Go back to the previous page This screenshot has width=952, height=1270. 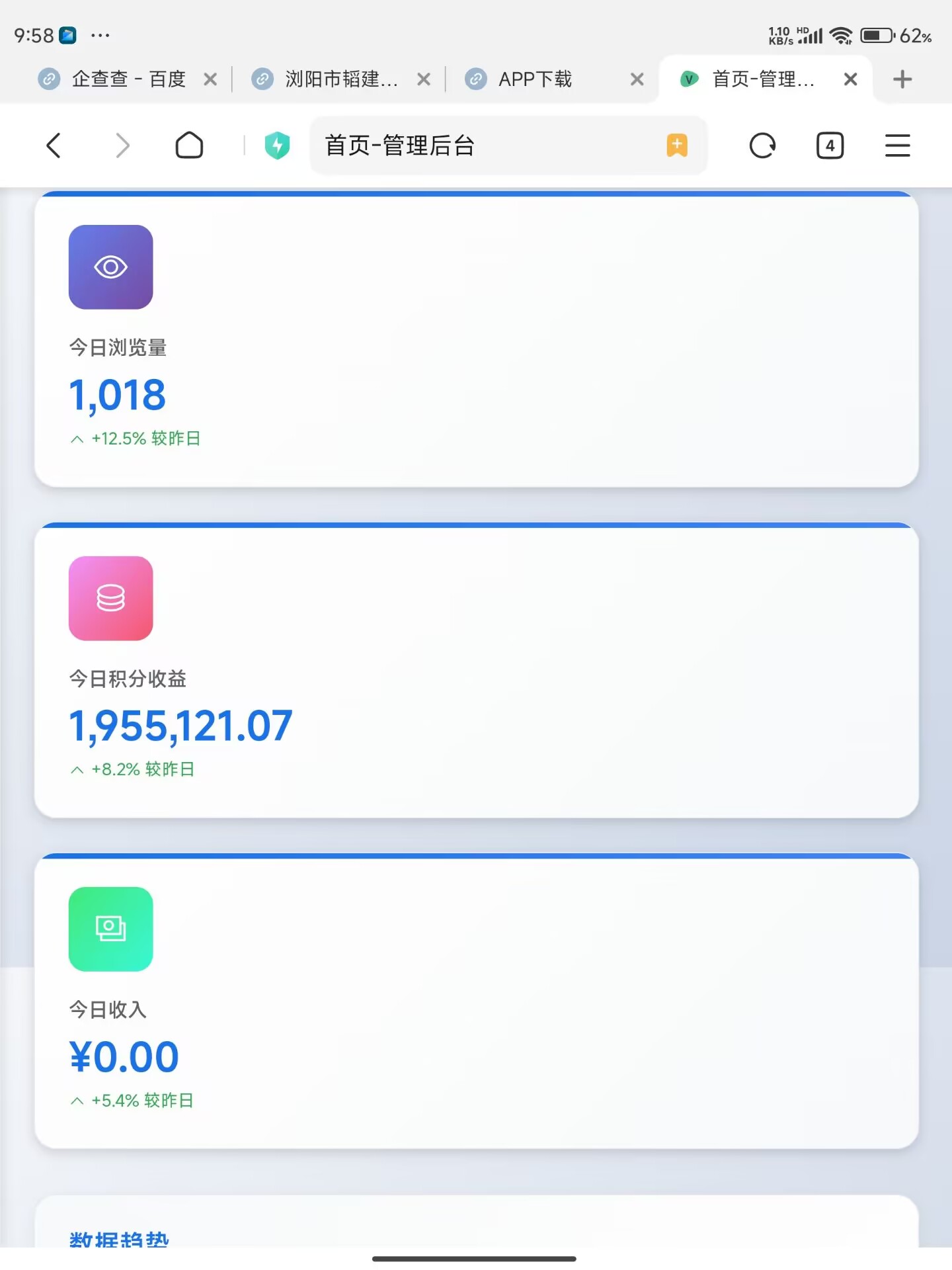pos(54,146)
